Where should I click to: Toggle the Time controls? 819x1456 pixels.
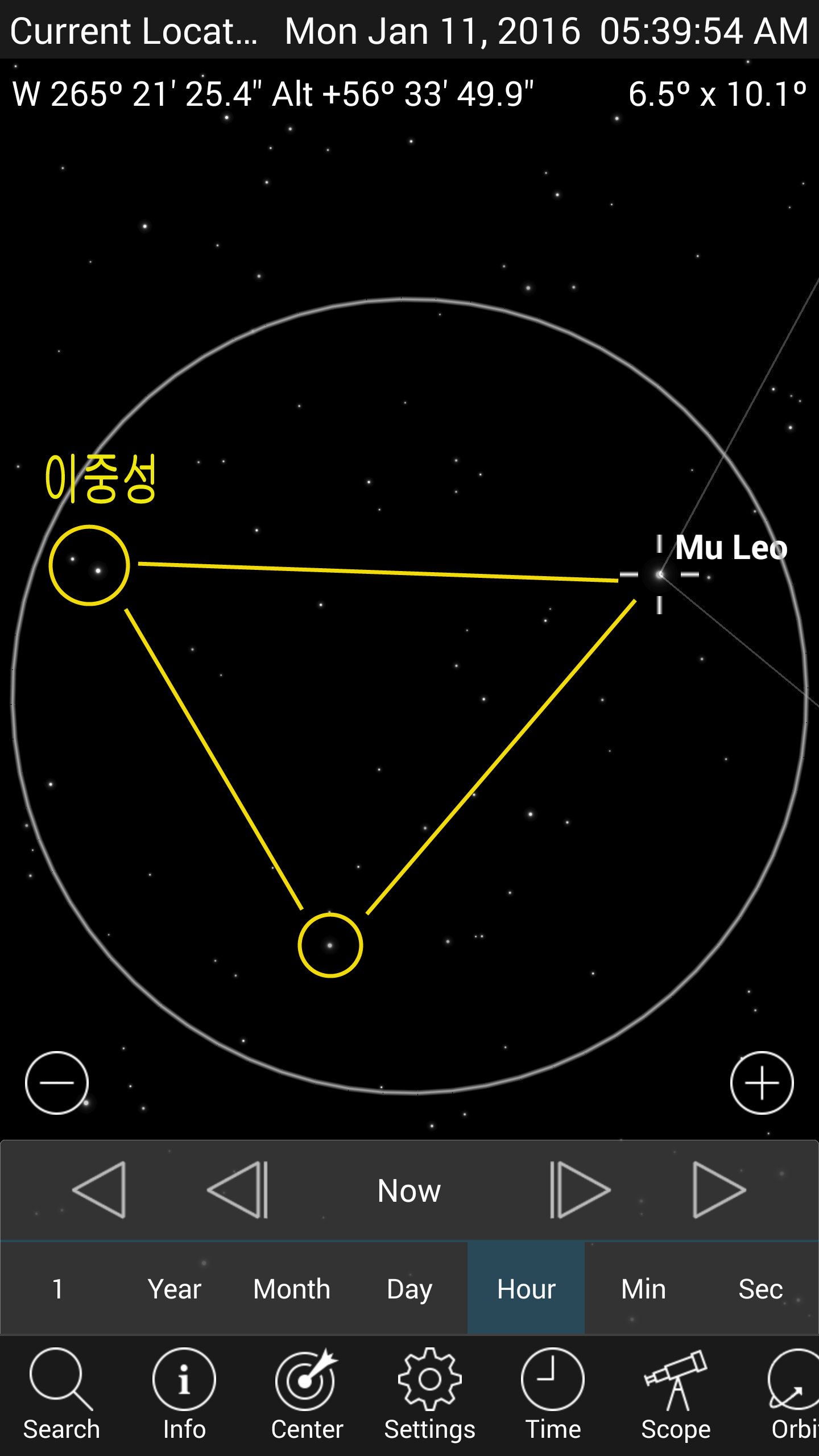[x=553, y=1393]
